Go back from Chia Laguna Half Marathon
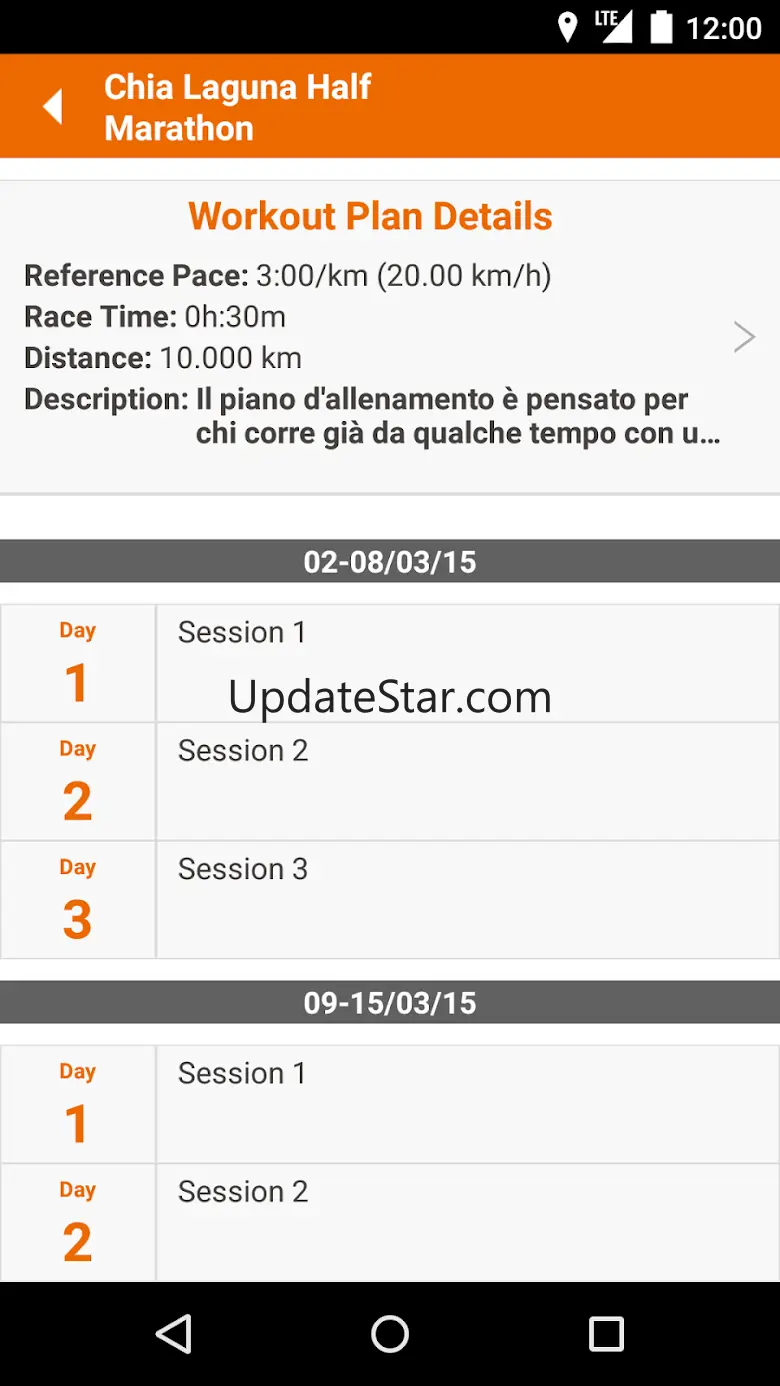 53,107
